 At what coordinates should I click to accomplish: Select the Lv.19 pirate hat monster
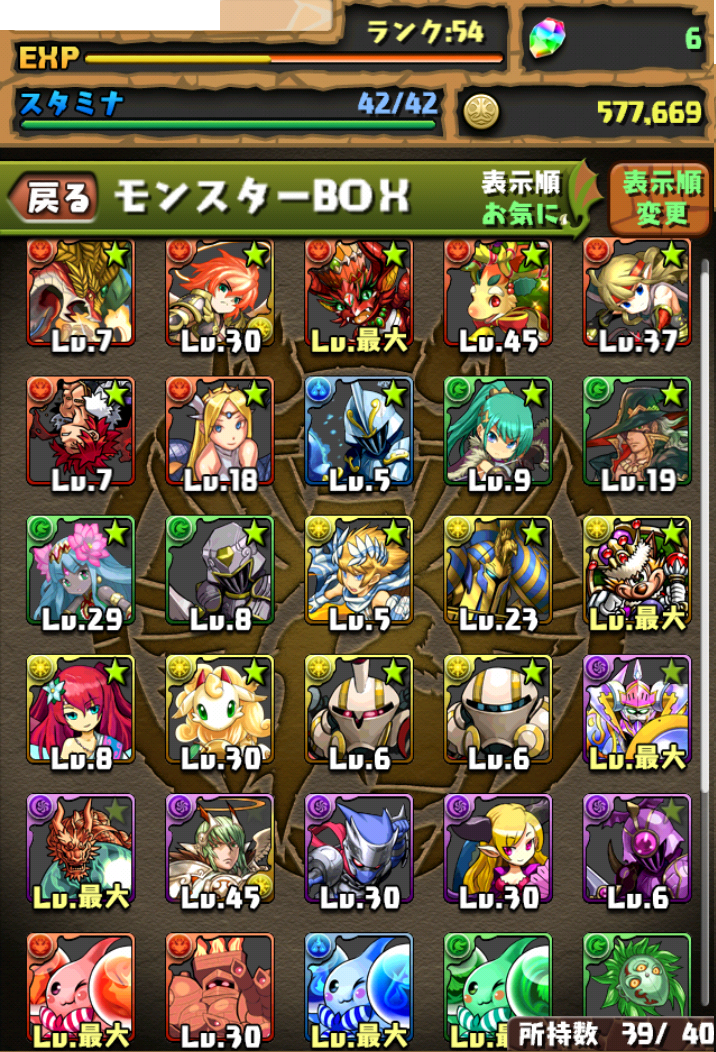[x=637, y=432]
